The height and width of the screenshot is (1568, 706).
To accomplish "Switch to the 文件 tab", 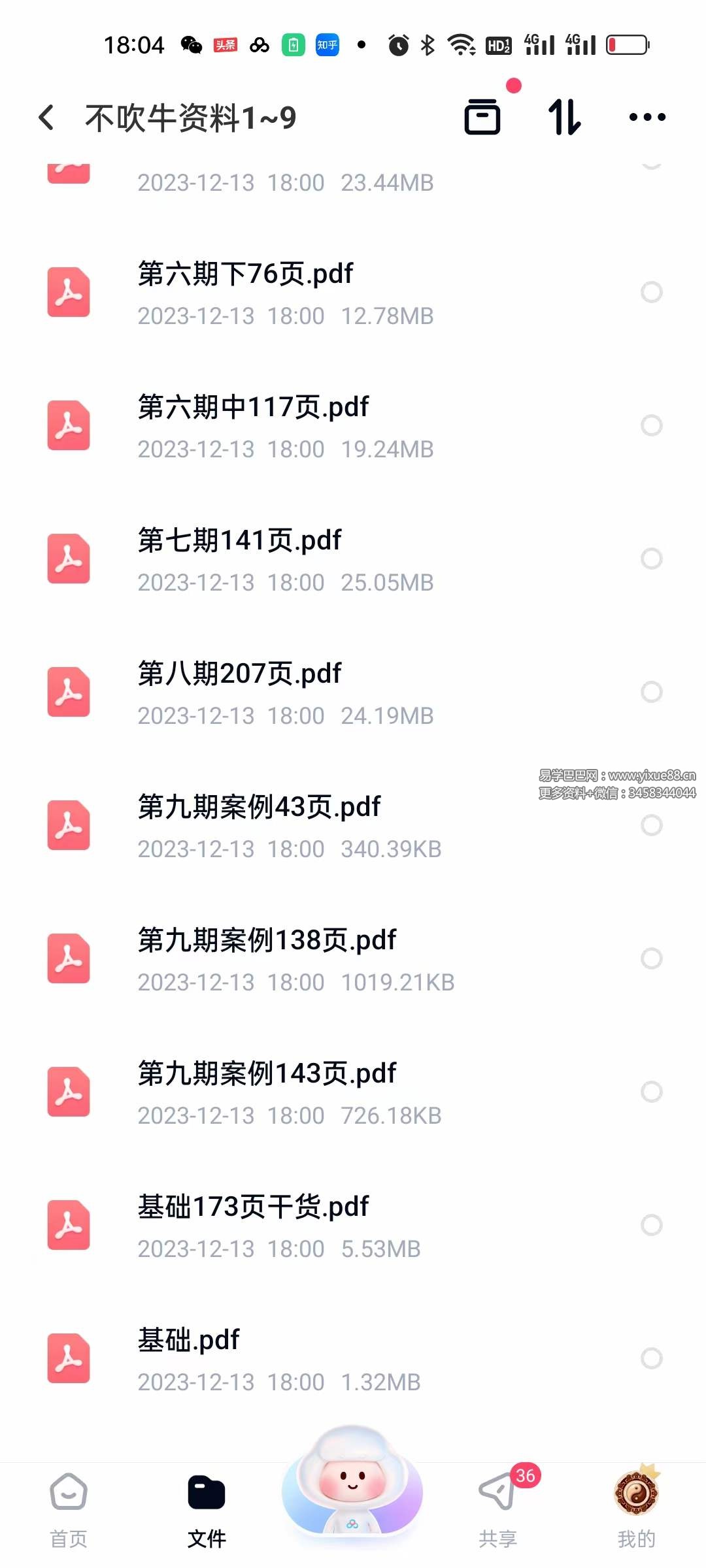I will [207, 1510].
